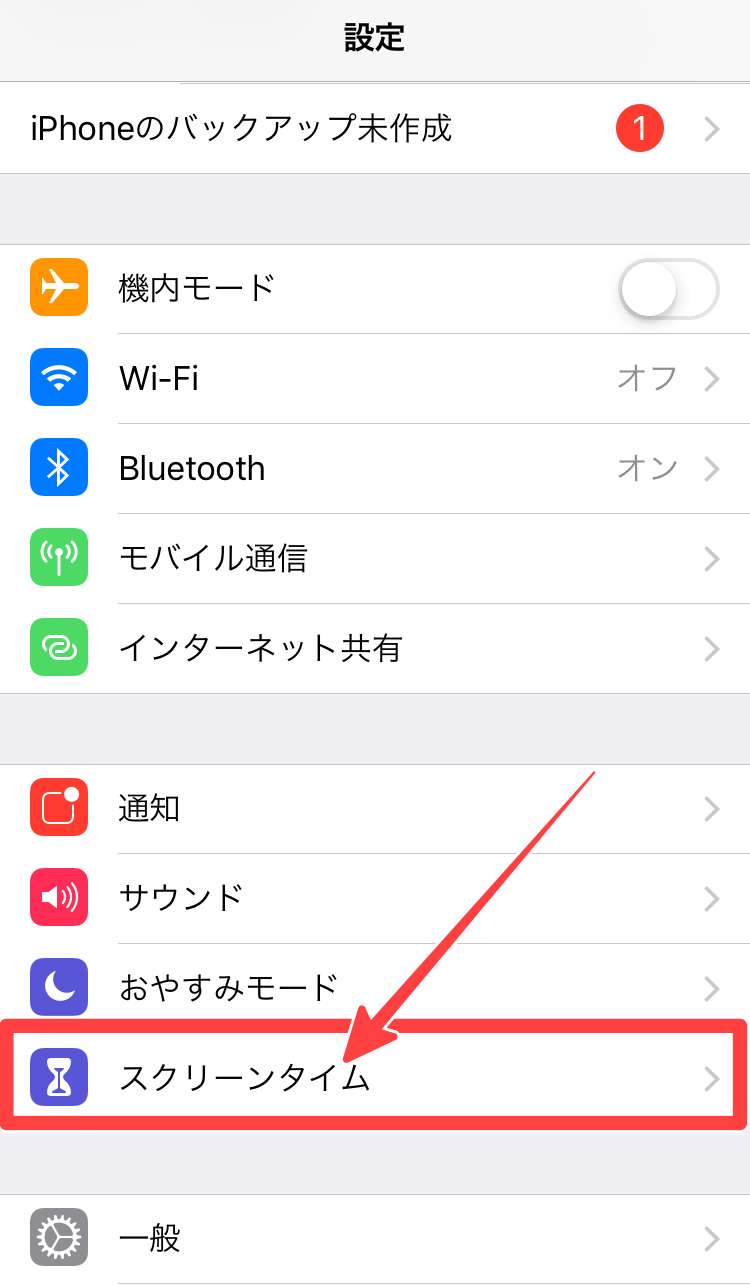
Task: Open サウンド settings
Action: pos(375,898)
